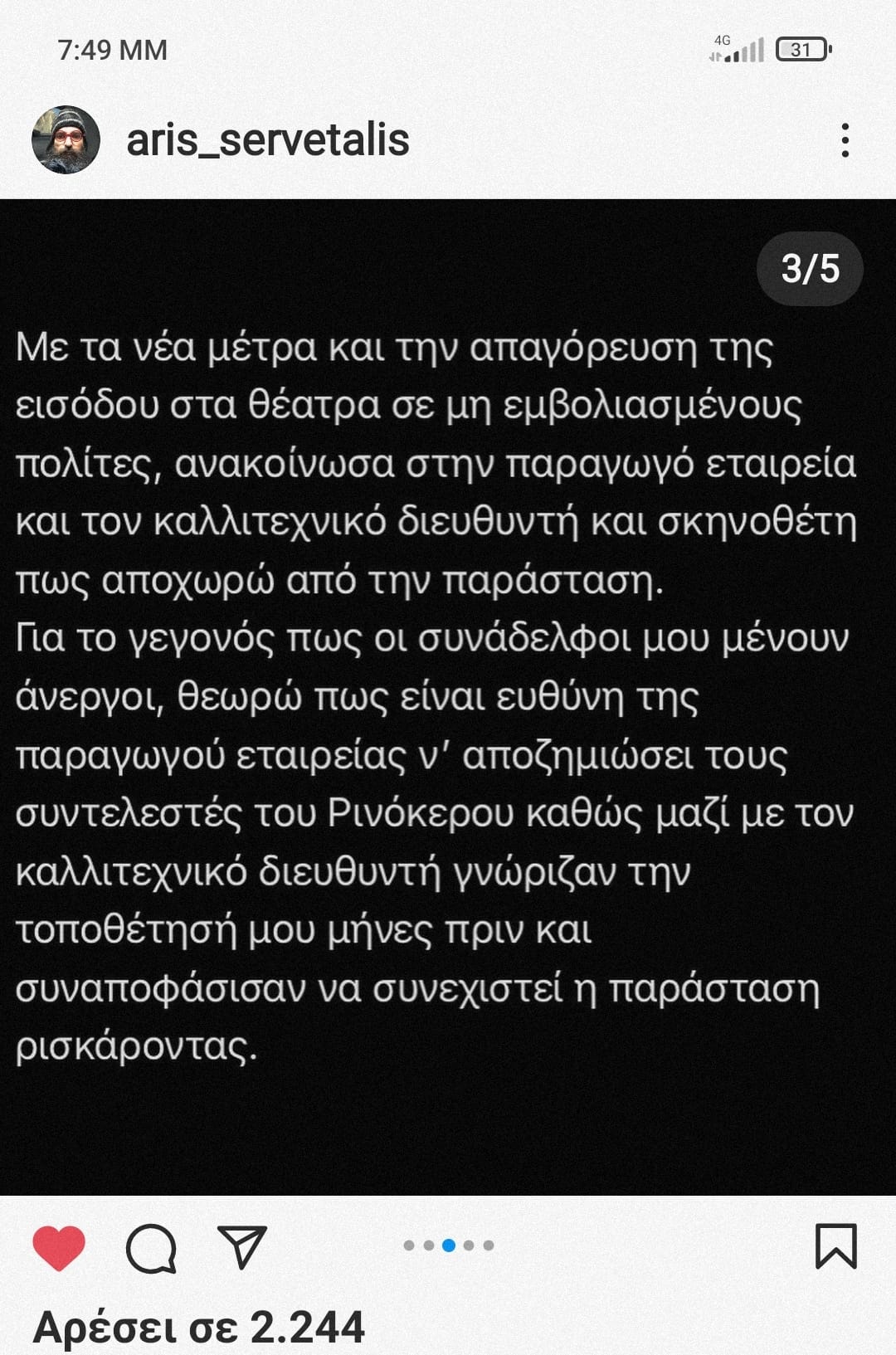Open the post overflow menu
Viewport: 896px width, 1355px height.
[845, 140]
